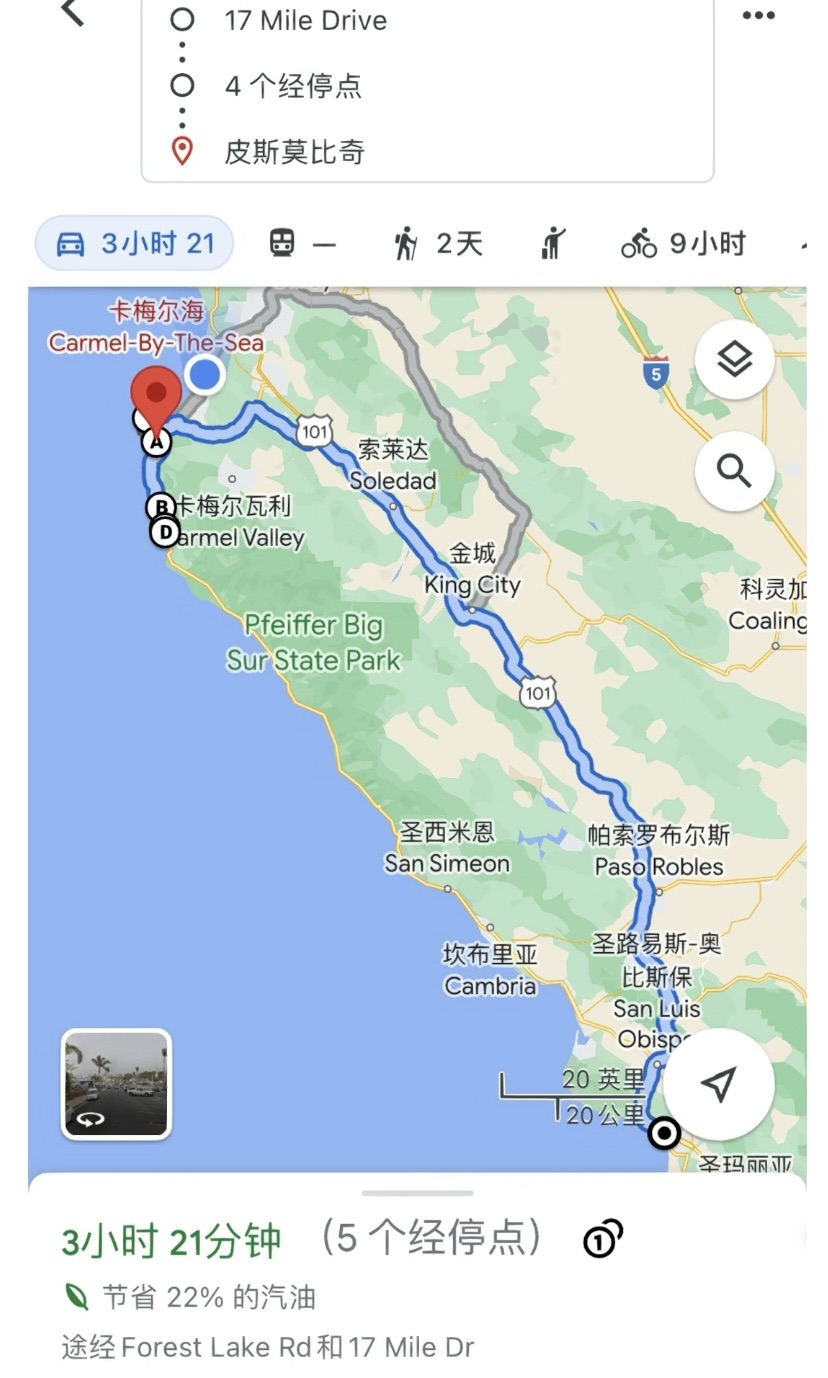Open the three-dot overflow menu

coord(759,15)
